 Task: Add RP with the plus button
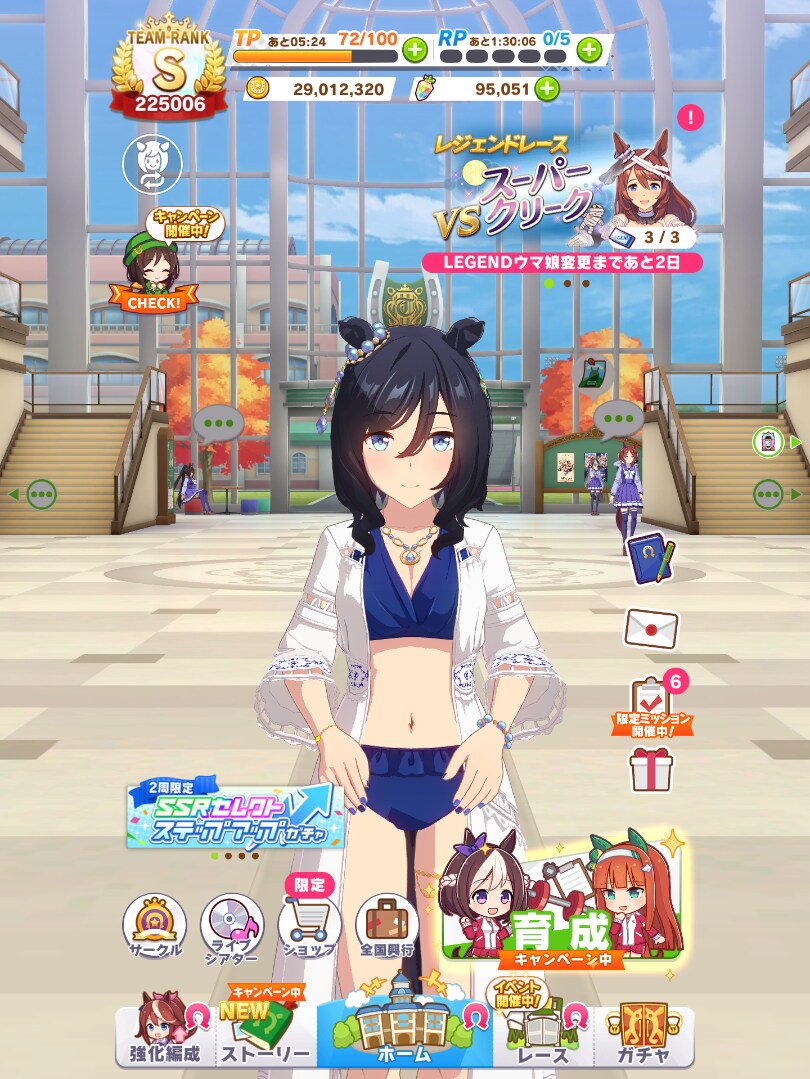pyautogui.click(x=590, y=47)
